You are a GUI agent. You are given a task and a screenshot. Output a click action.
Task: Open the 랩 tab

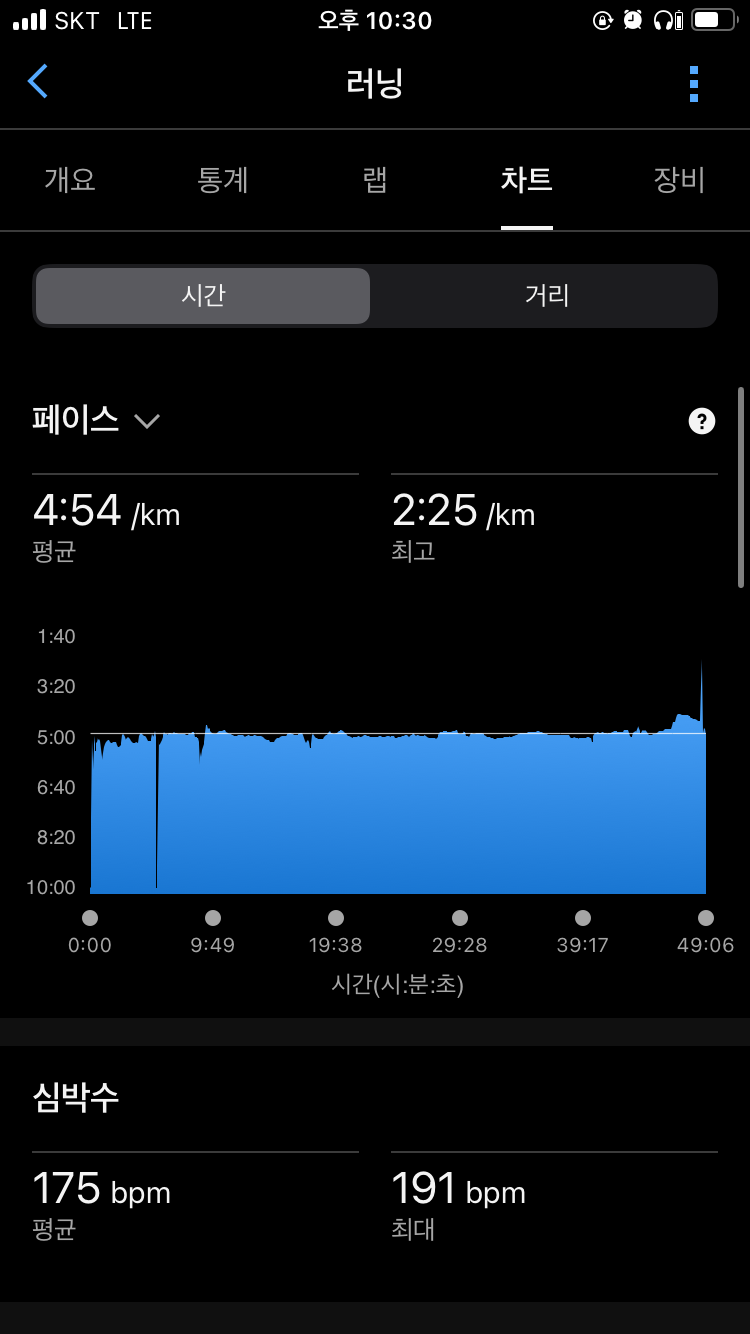point(375,180)
